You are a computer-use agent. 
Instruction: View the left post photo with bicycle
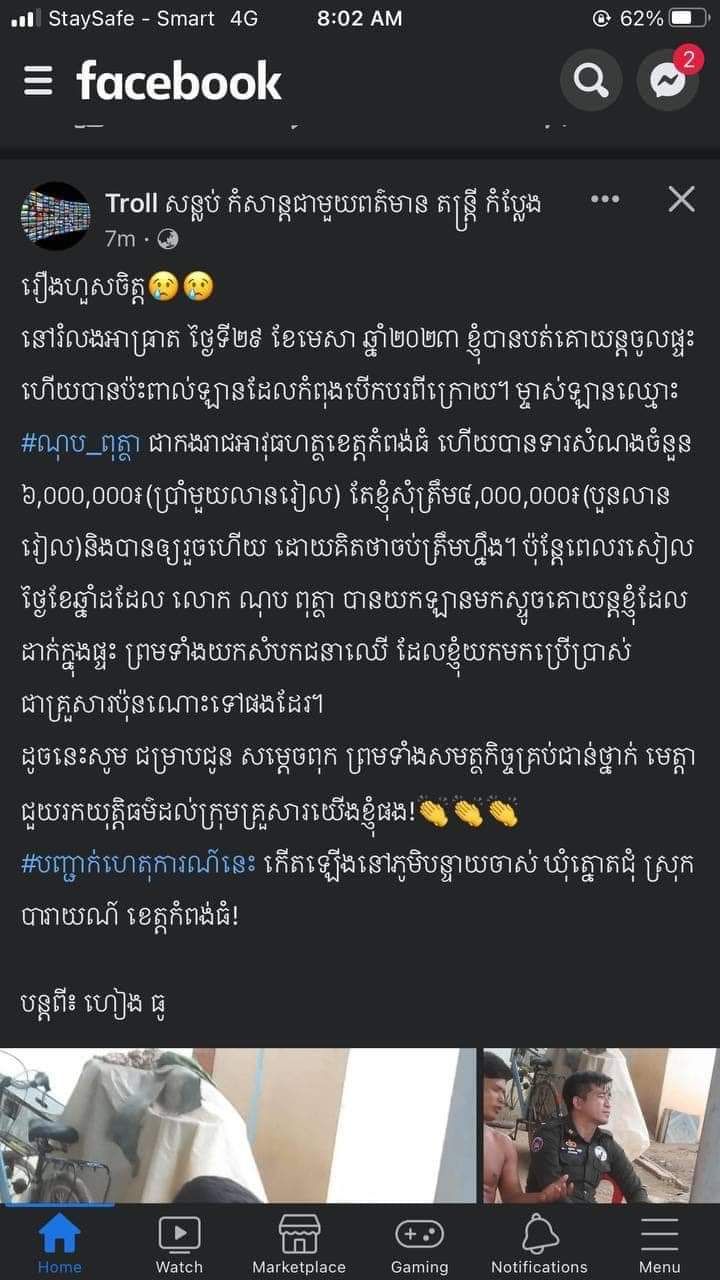[238, 1124]
